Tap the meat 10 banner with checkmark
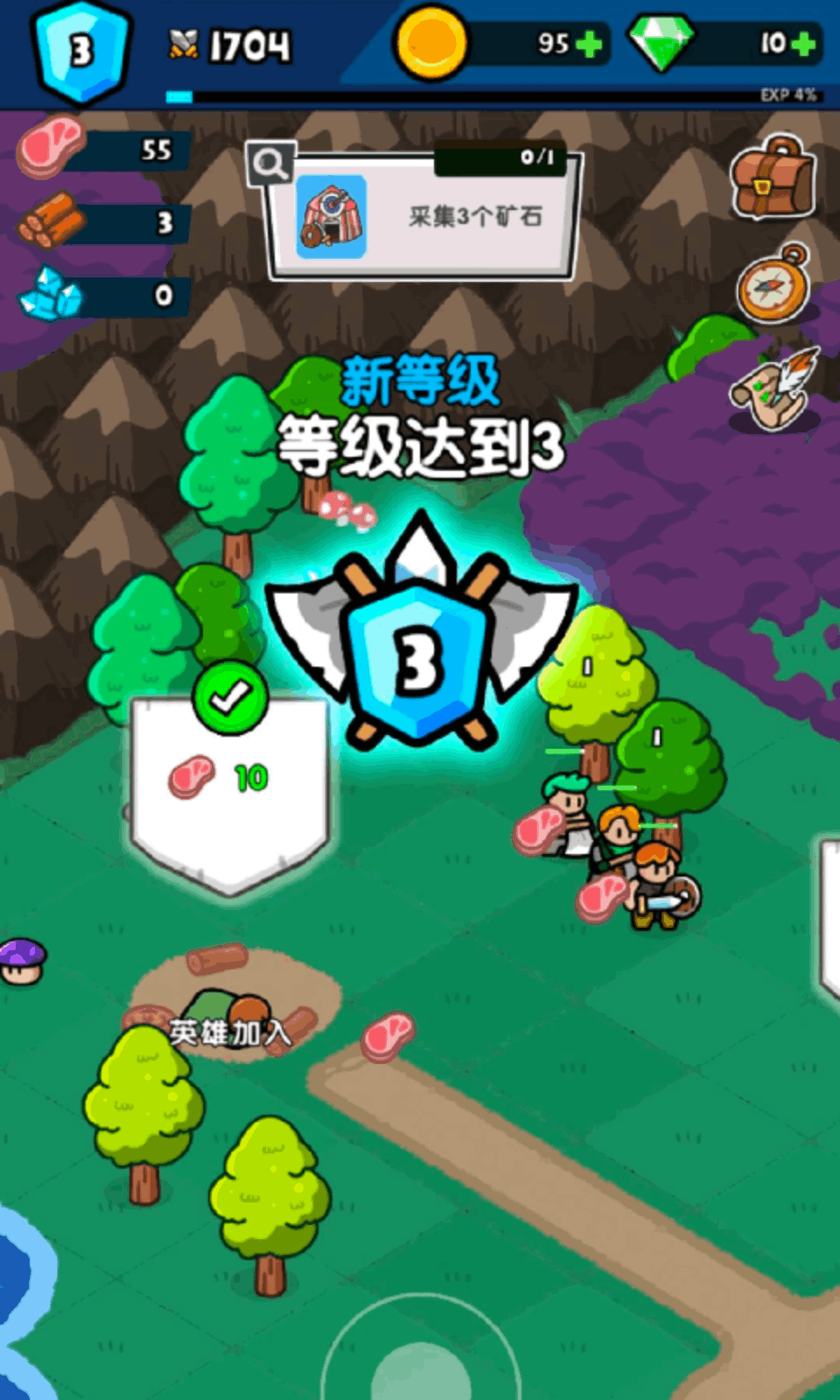 point(229,783)
